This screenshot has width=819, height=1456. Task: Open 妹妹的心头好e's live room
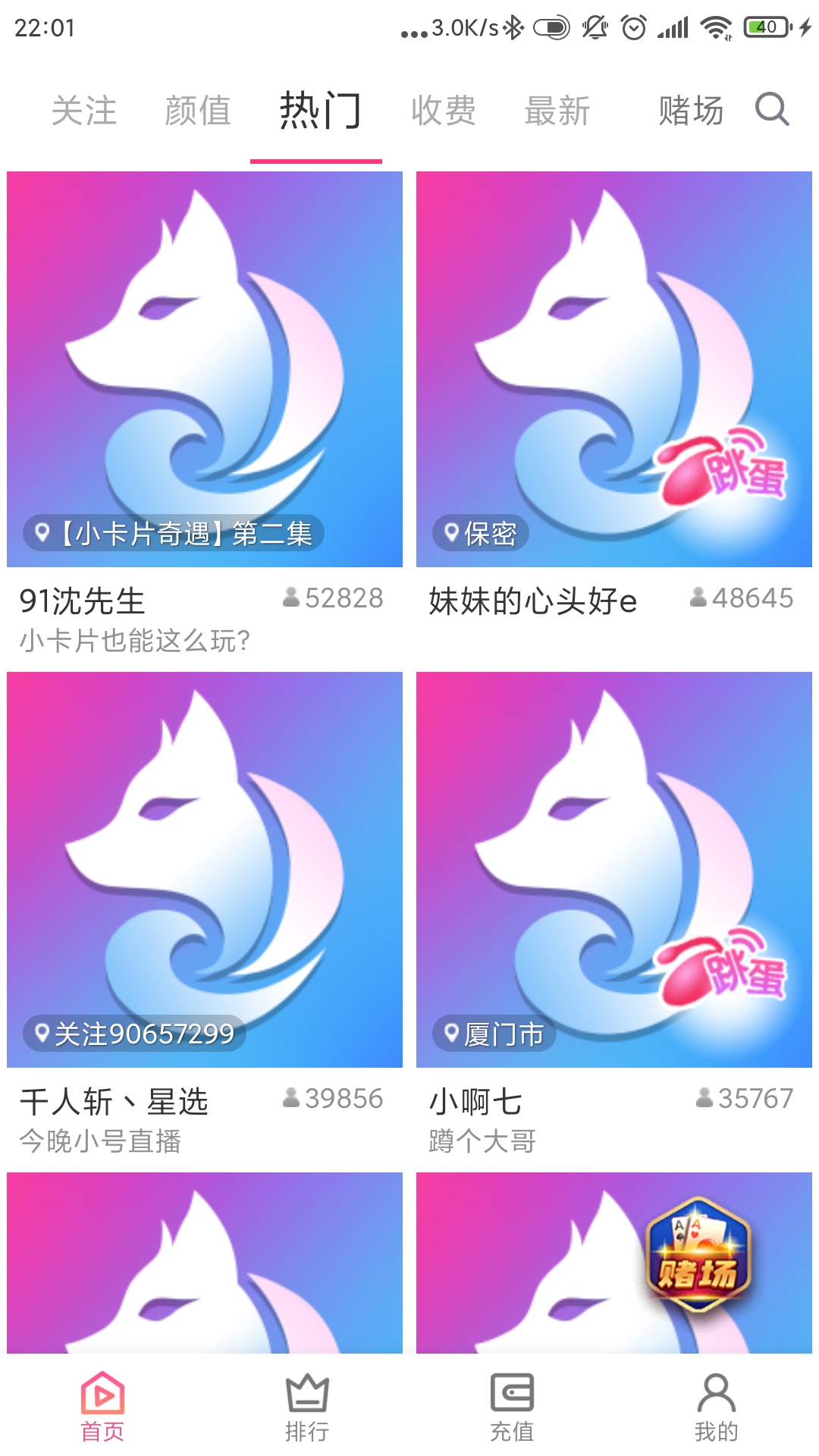(614, 369)
